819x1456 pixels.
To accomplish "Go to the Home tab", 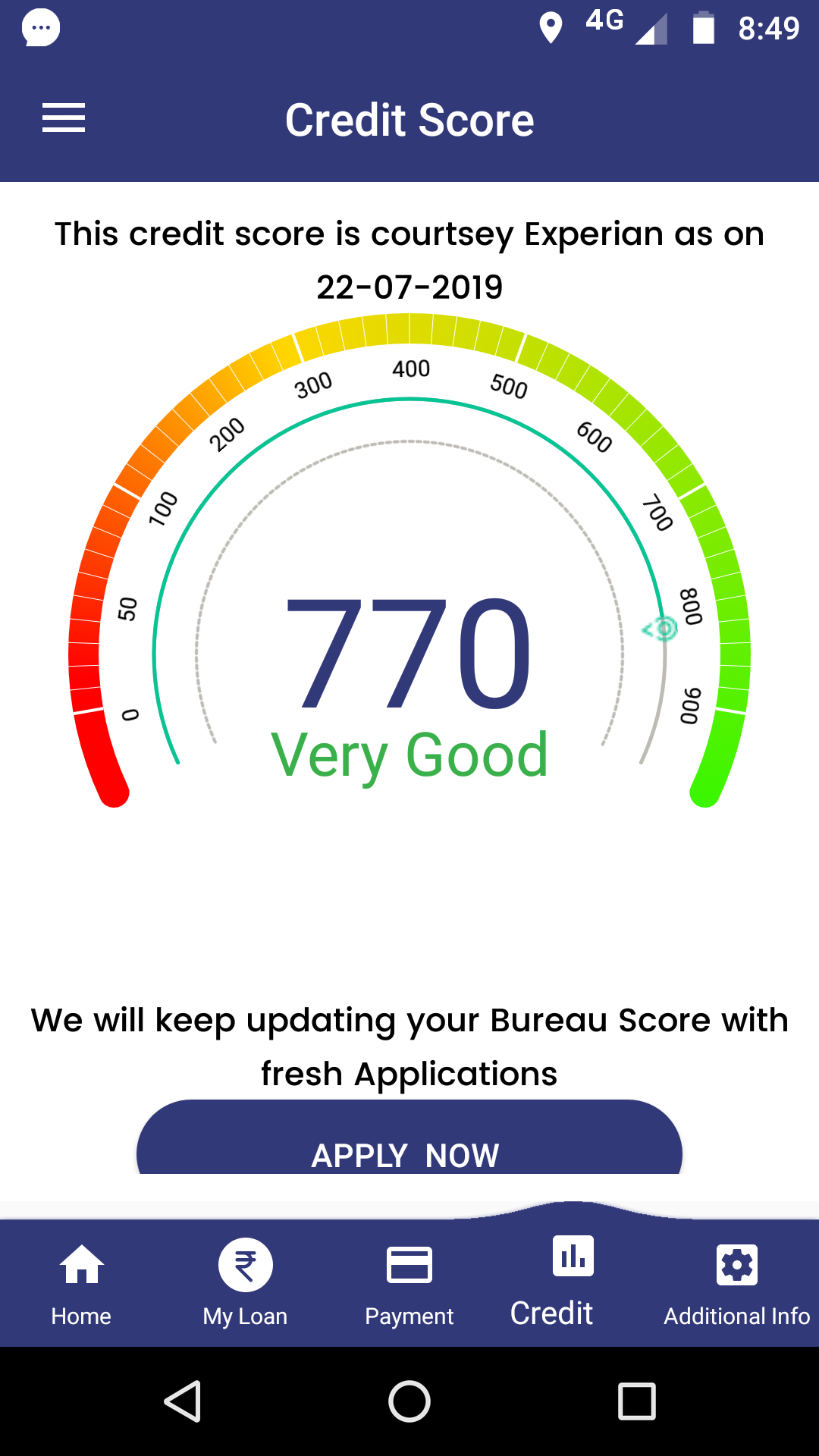I will (81, 1283).
